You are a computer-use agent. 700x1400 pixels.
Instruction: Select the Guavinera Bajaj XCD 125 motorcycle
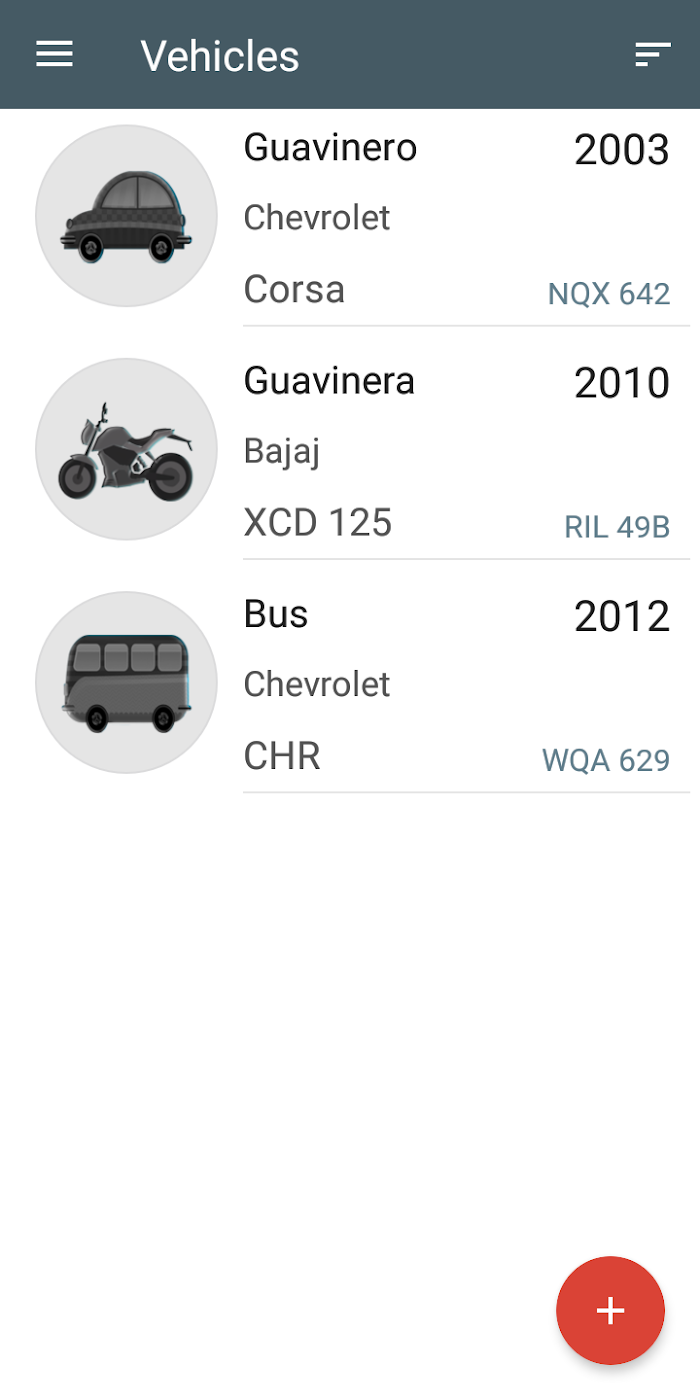[x=350, y=450]
